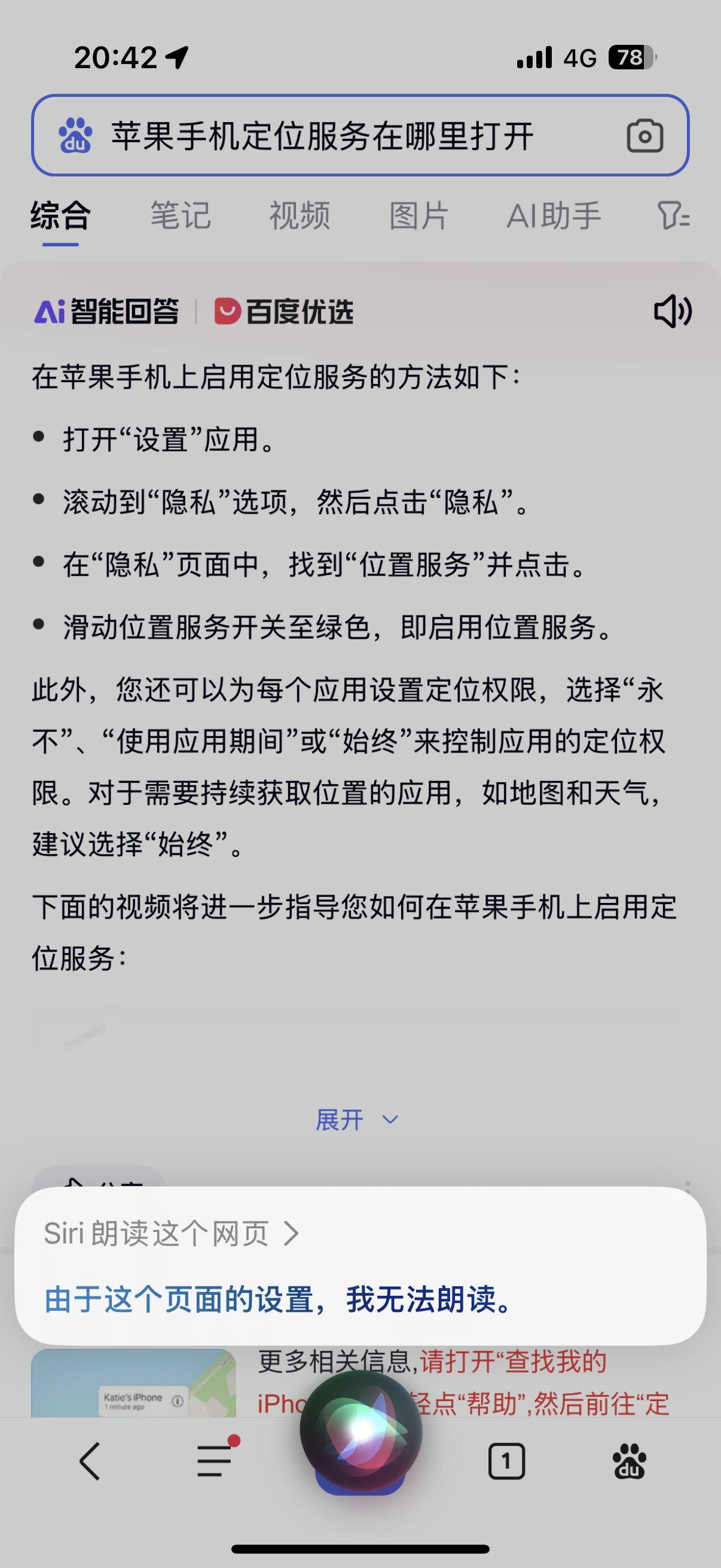This screenshot has height=1568, width=721.
Task: Switch to the 图片 tab
Action: [x=419, y=216]
